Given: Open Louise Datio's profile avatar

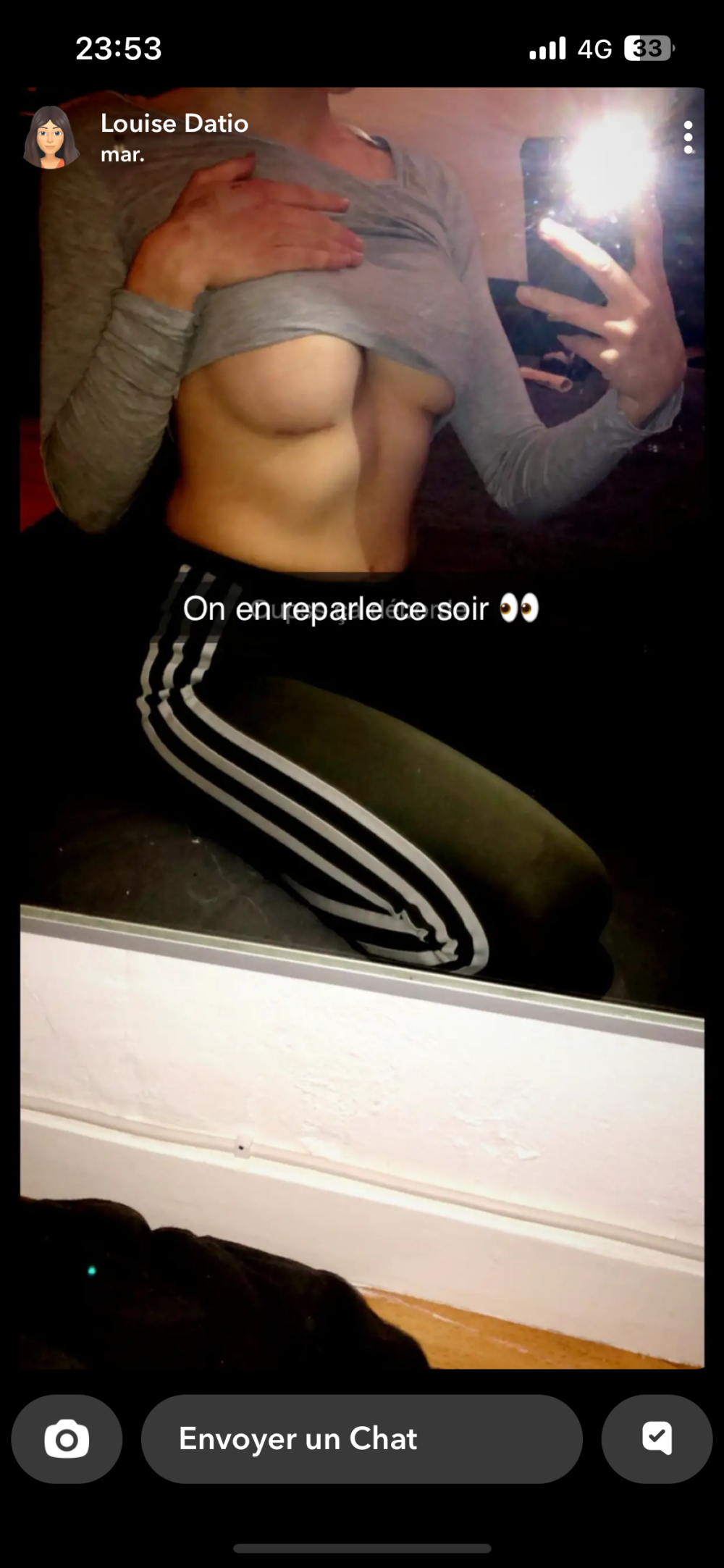Looking at the screenshot, I should tap(51, 138).
